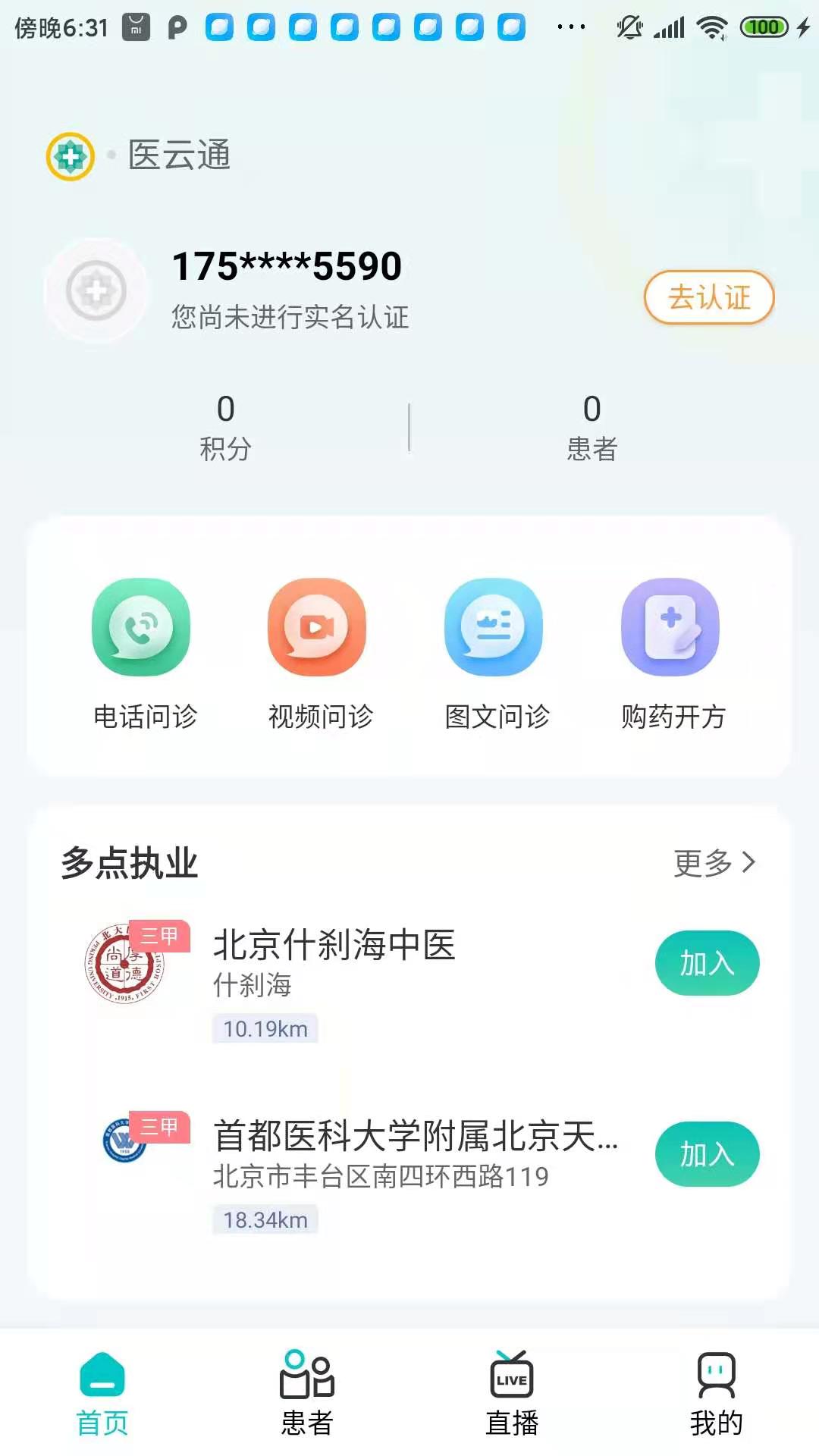
Task: Tap the 积分 points counter showing 0
Action: click(224, 426)
